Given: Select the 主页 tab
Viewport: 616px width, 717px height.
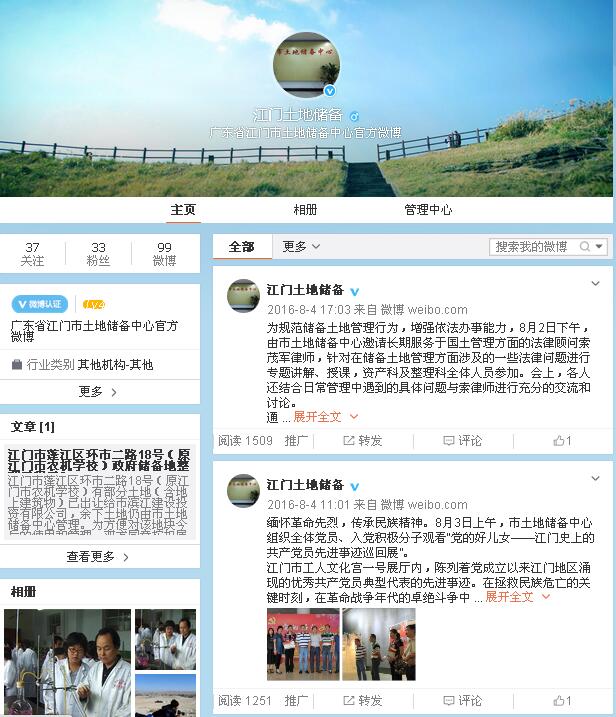Looking at the screenshot, I should tap(183, 210).
